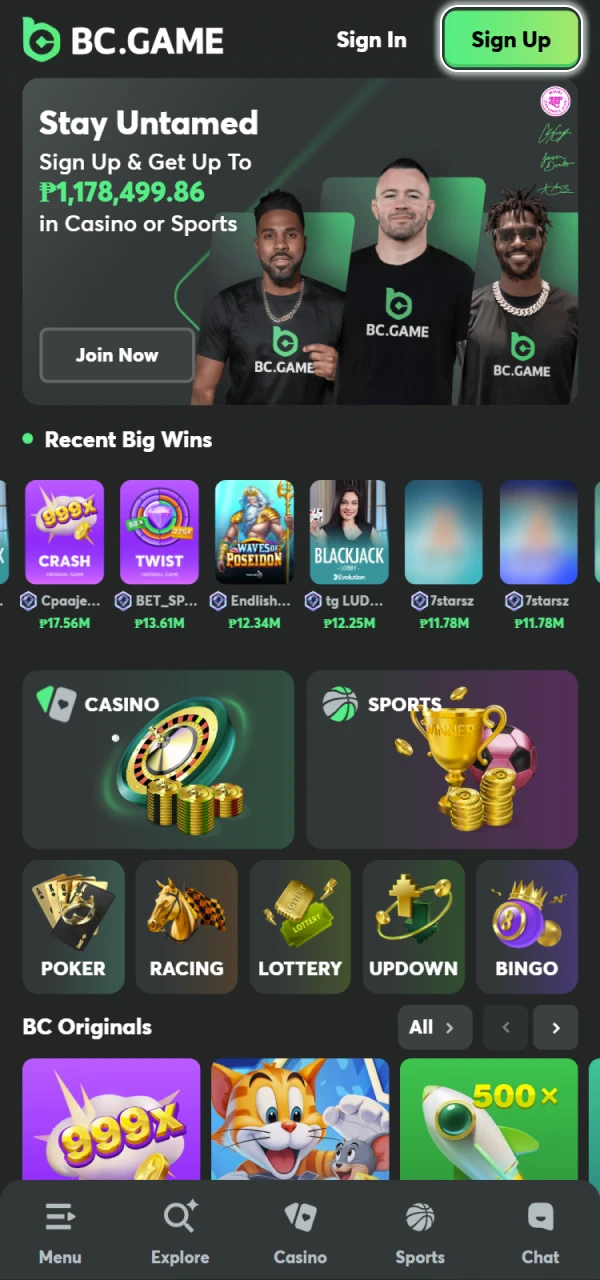600x1280 pixels.
Task: Open the Twist game tile
Action: tap(159, 532)
